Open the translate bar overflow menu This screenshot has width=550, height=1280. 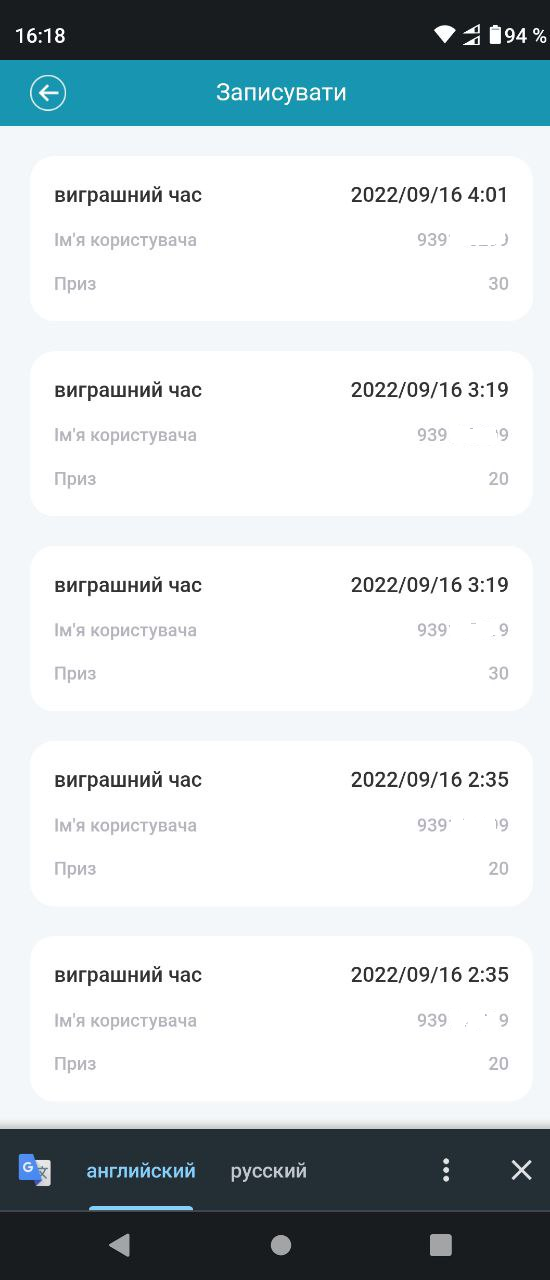[446, 1170]
